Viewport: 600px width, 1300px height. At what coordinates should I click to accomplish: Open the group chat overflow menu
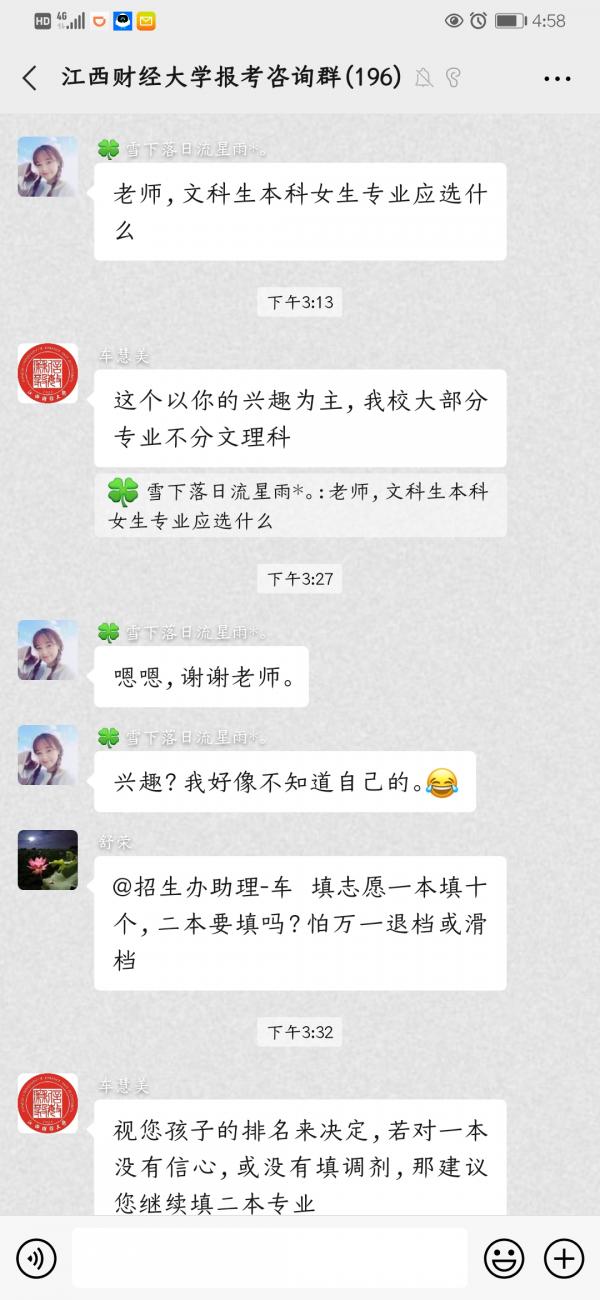pos(557,78)
